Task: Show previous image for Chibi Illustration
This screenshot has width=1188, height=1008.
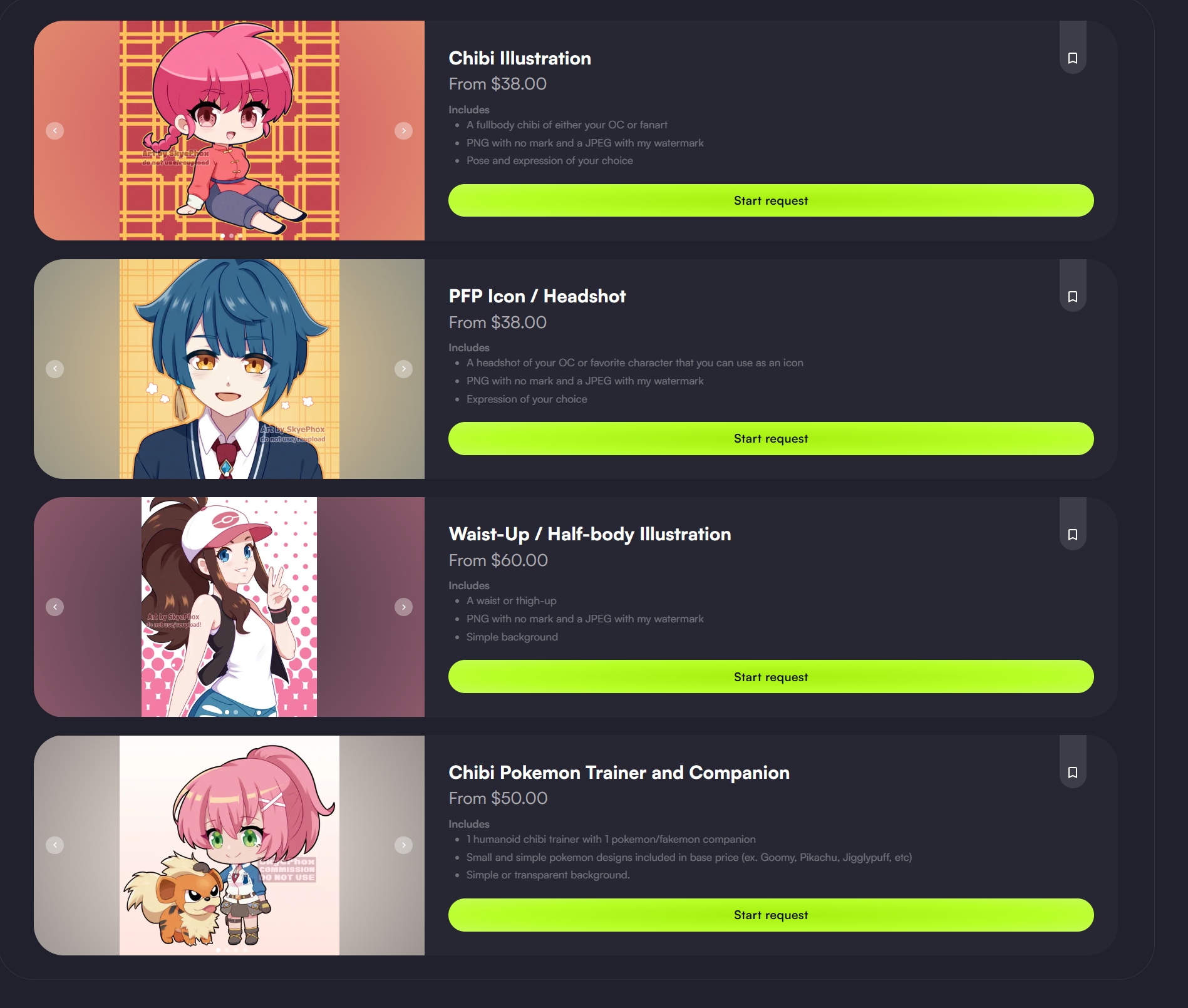Action: tap(55, 131)
